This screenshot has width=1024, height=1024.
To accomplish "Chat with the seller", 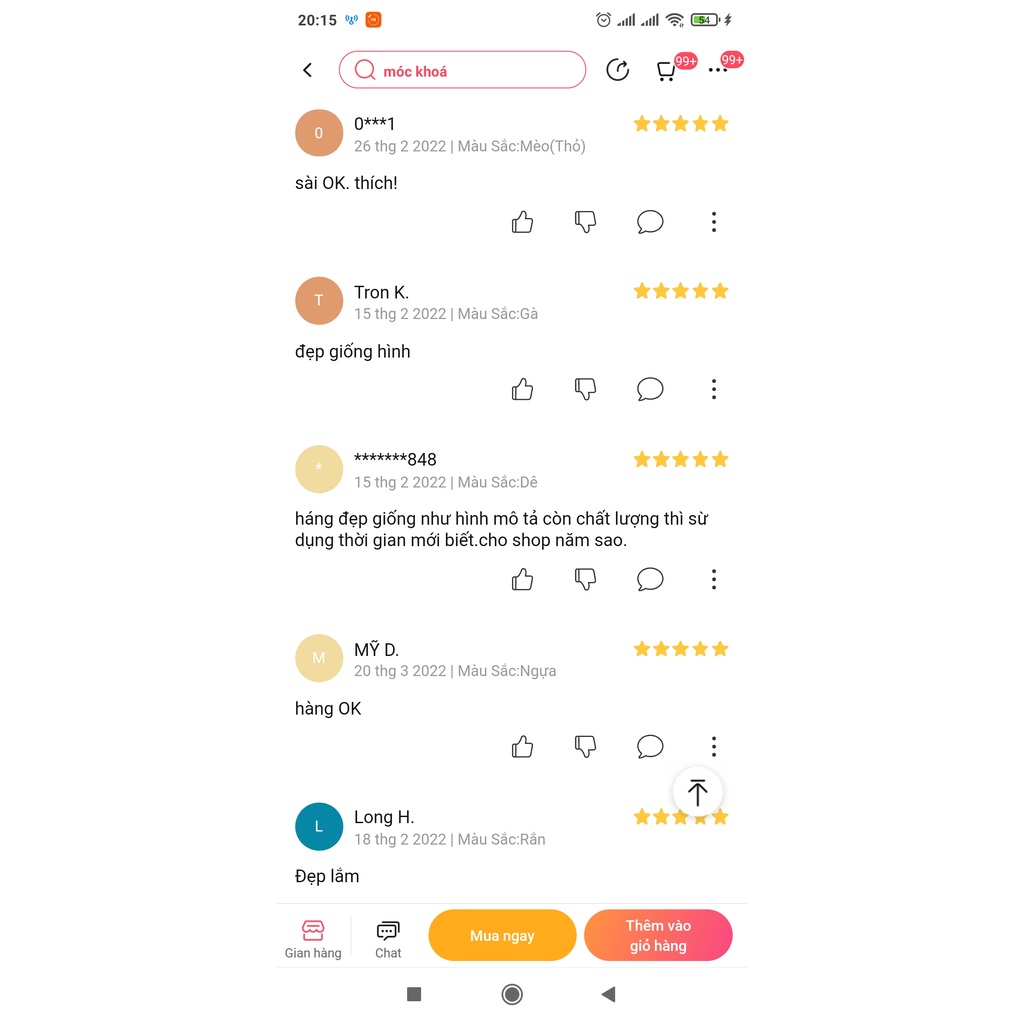I will coord(388,939).
